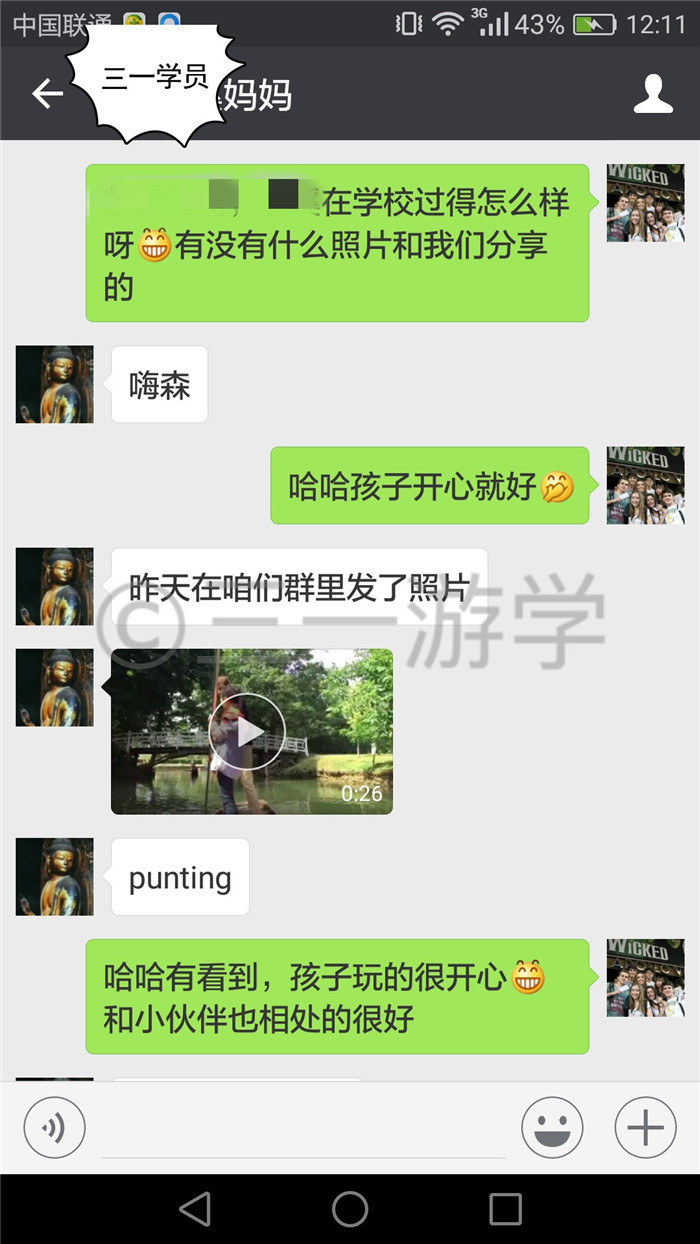
Task: Play the 0:26 punting video
Action: tap(252, 732)
